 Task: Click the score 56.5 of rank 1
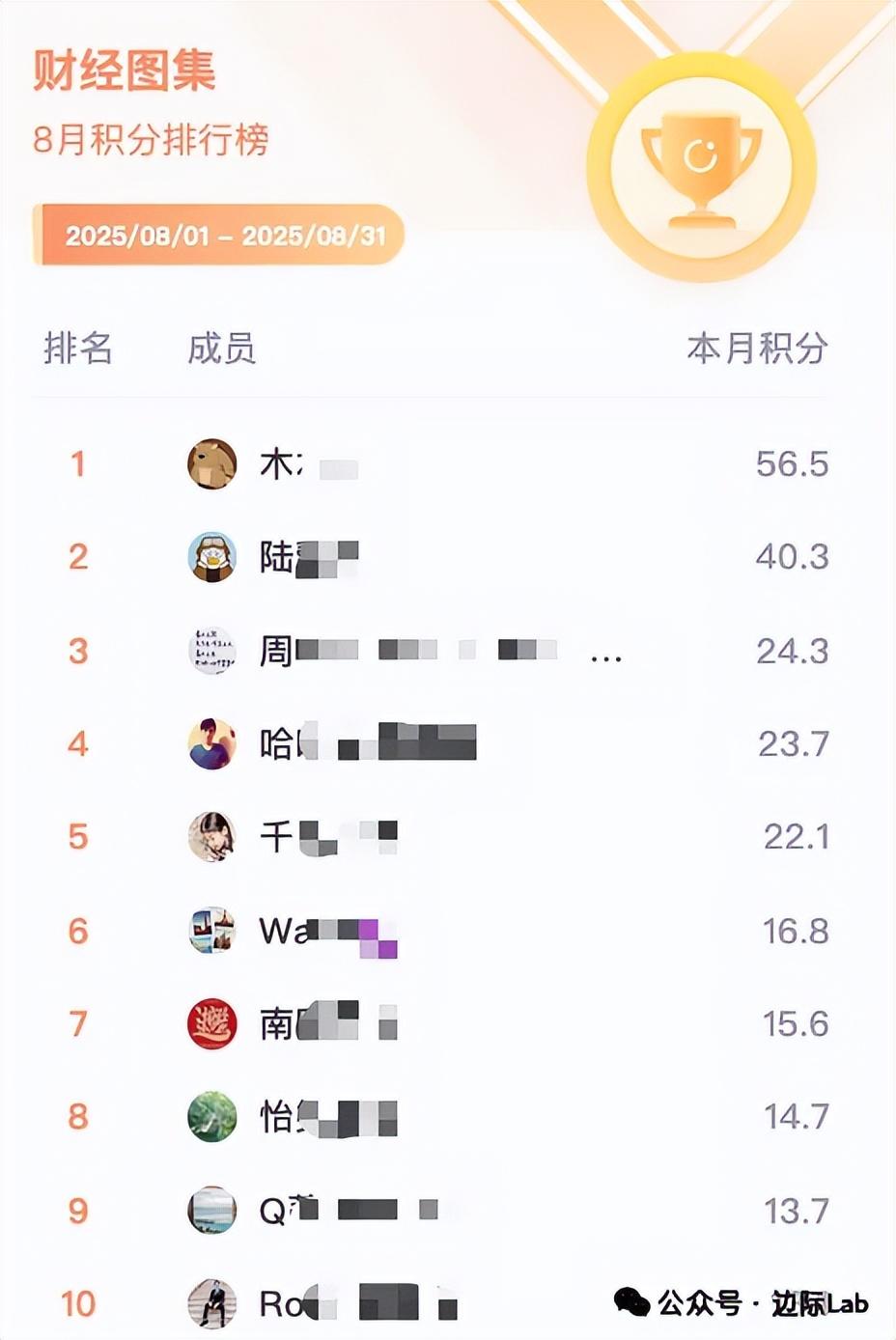[x=793, y=463]
